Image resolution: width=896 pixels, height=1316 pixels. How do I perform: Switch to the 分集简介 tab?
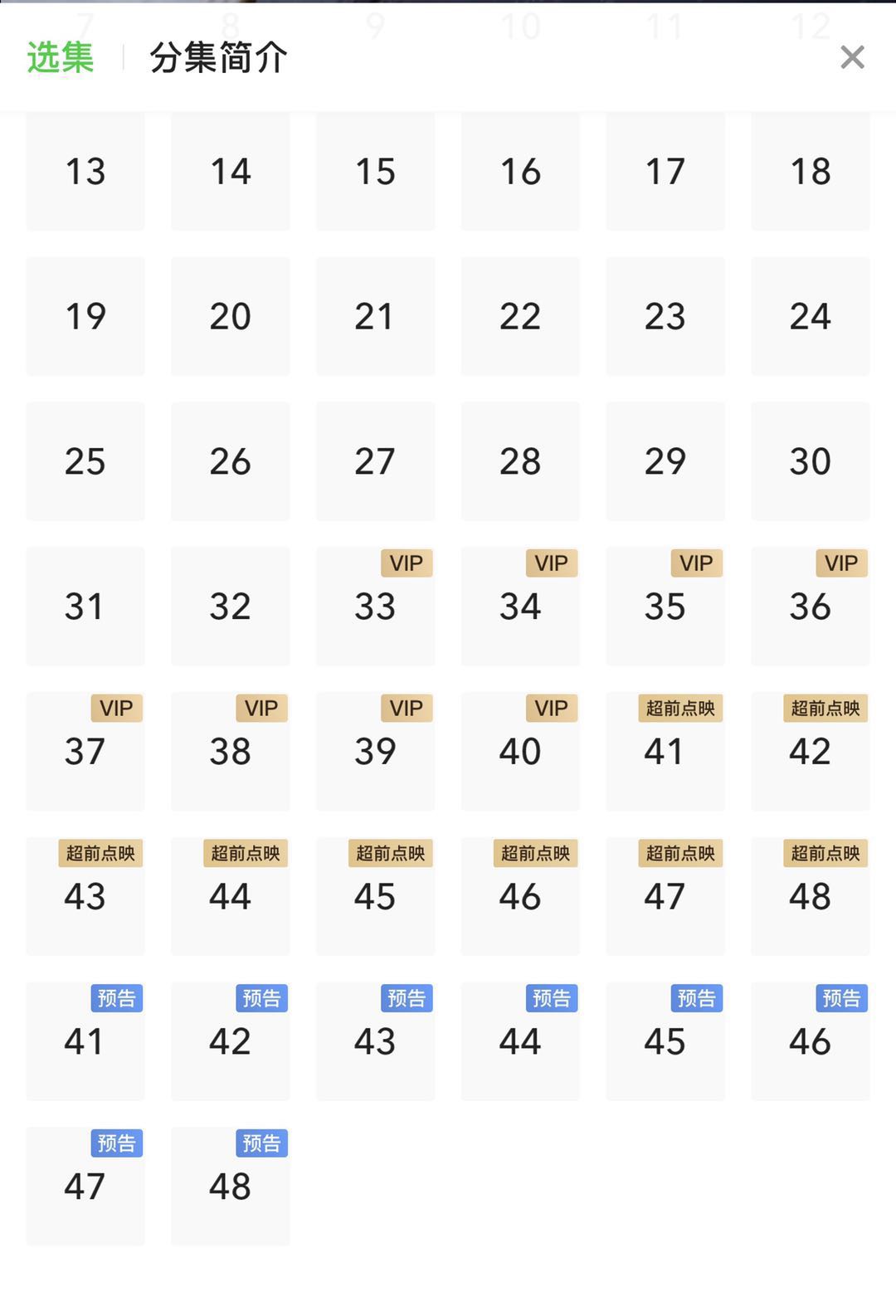pos(218,58)
